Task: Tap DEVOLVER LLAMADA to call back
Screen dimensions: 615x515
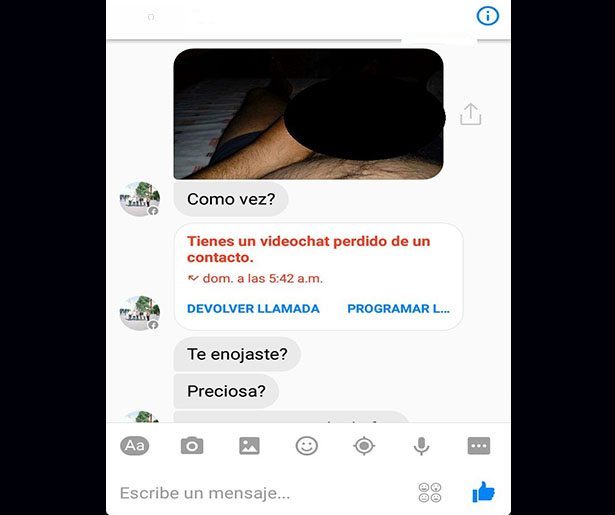Action: click(x=253, y=309)
